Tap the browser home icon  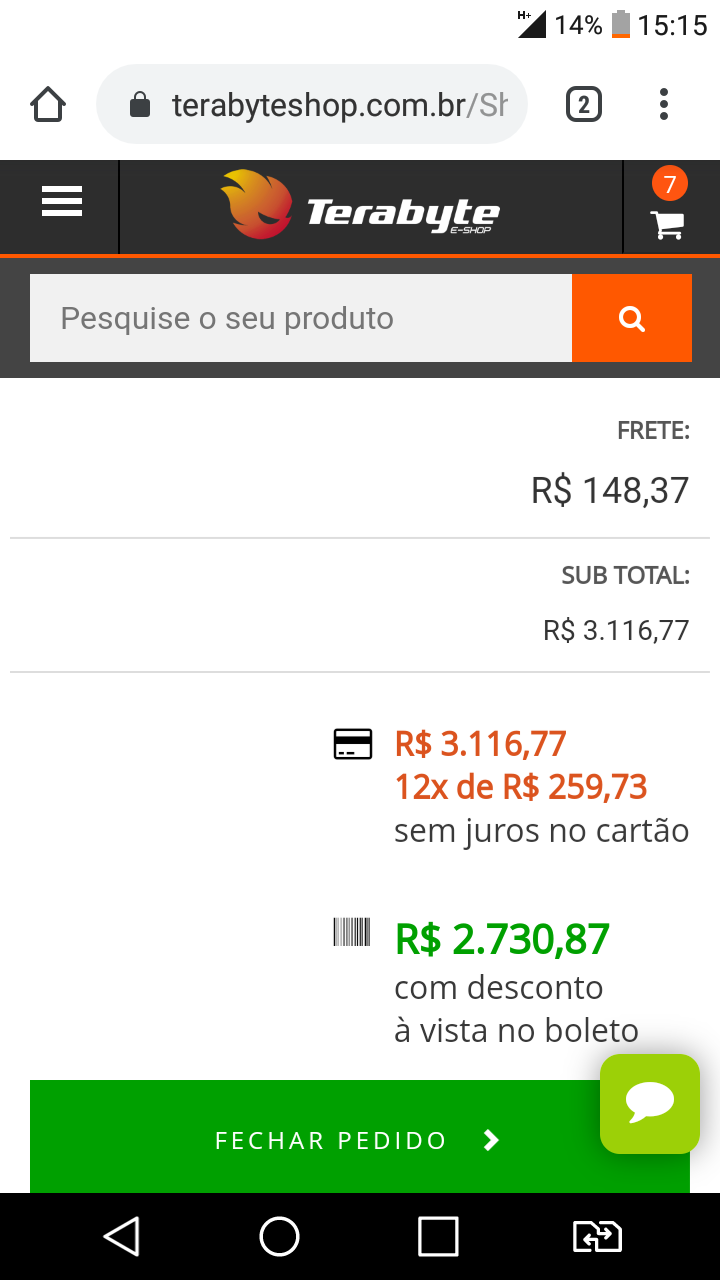[48, 104]
